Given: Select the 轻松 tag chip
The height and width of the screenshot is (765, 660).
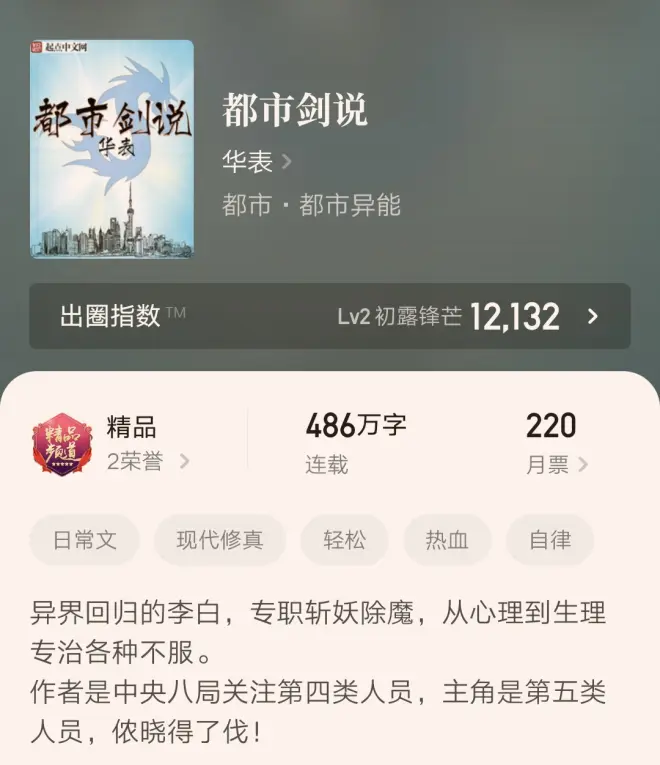Looking at the screenshot, I should 344,541.
